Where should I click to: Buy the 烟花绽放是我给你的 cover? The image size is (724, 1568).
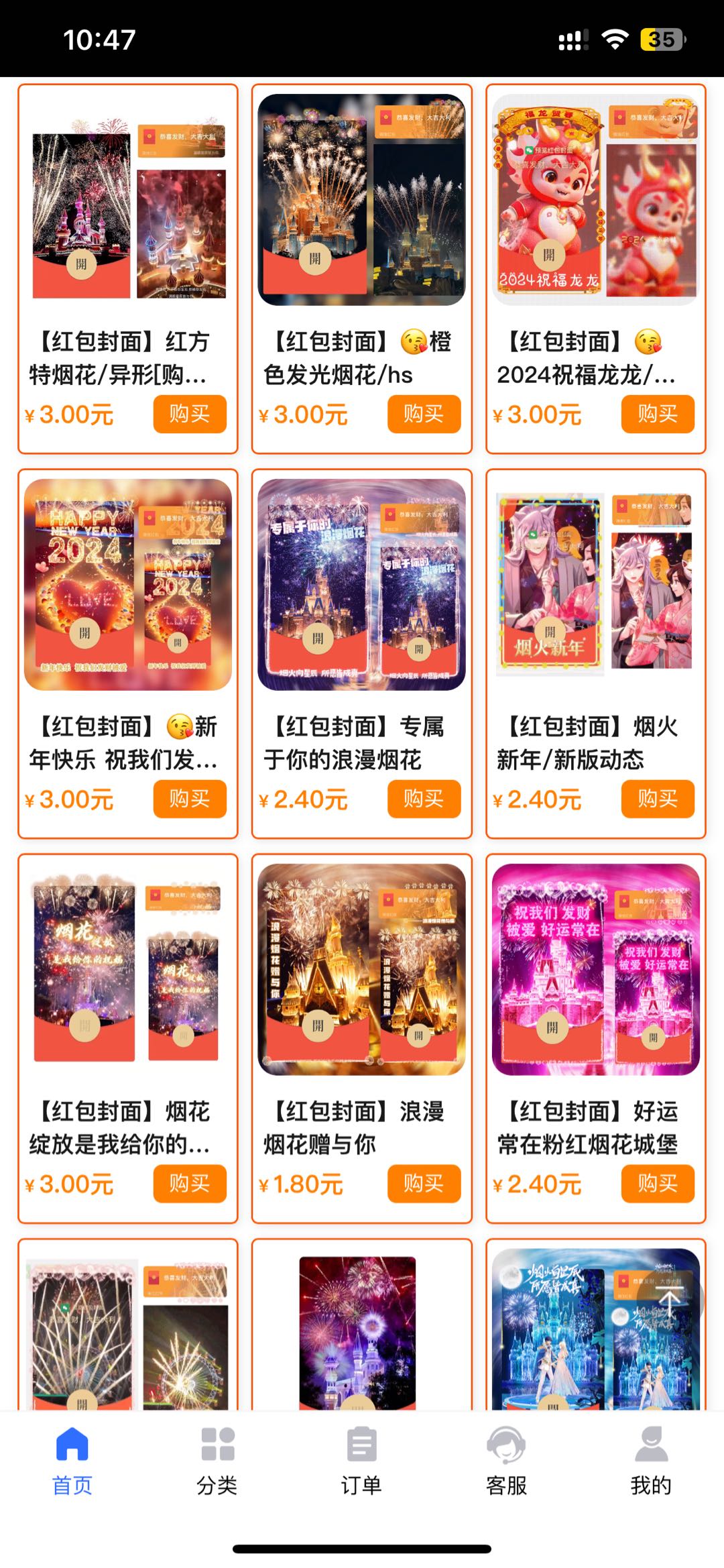[x=190, y=1184]
